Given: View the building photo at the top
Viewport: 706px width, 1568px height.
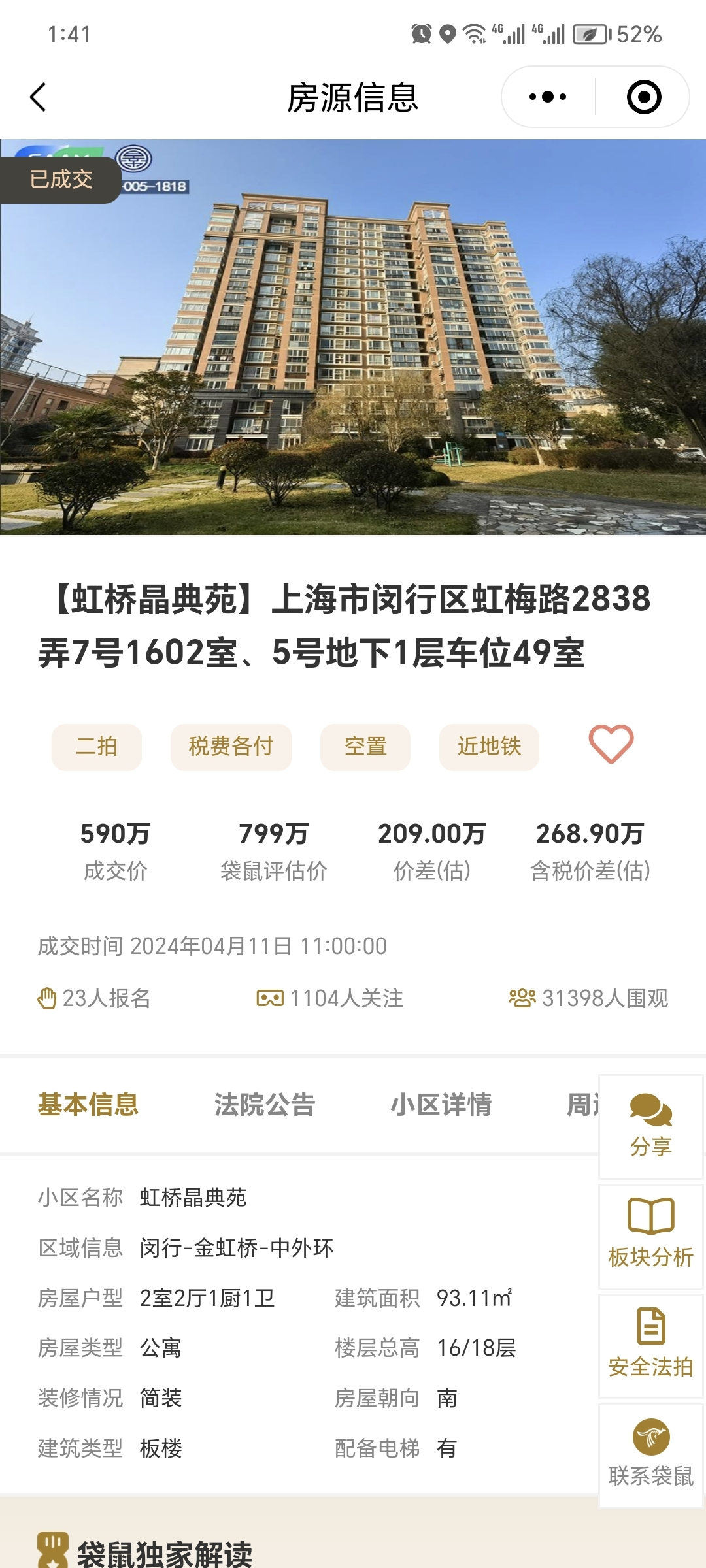Looking at the screenshot, I should coord(353,340).
